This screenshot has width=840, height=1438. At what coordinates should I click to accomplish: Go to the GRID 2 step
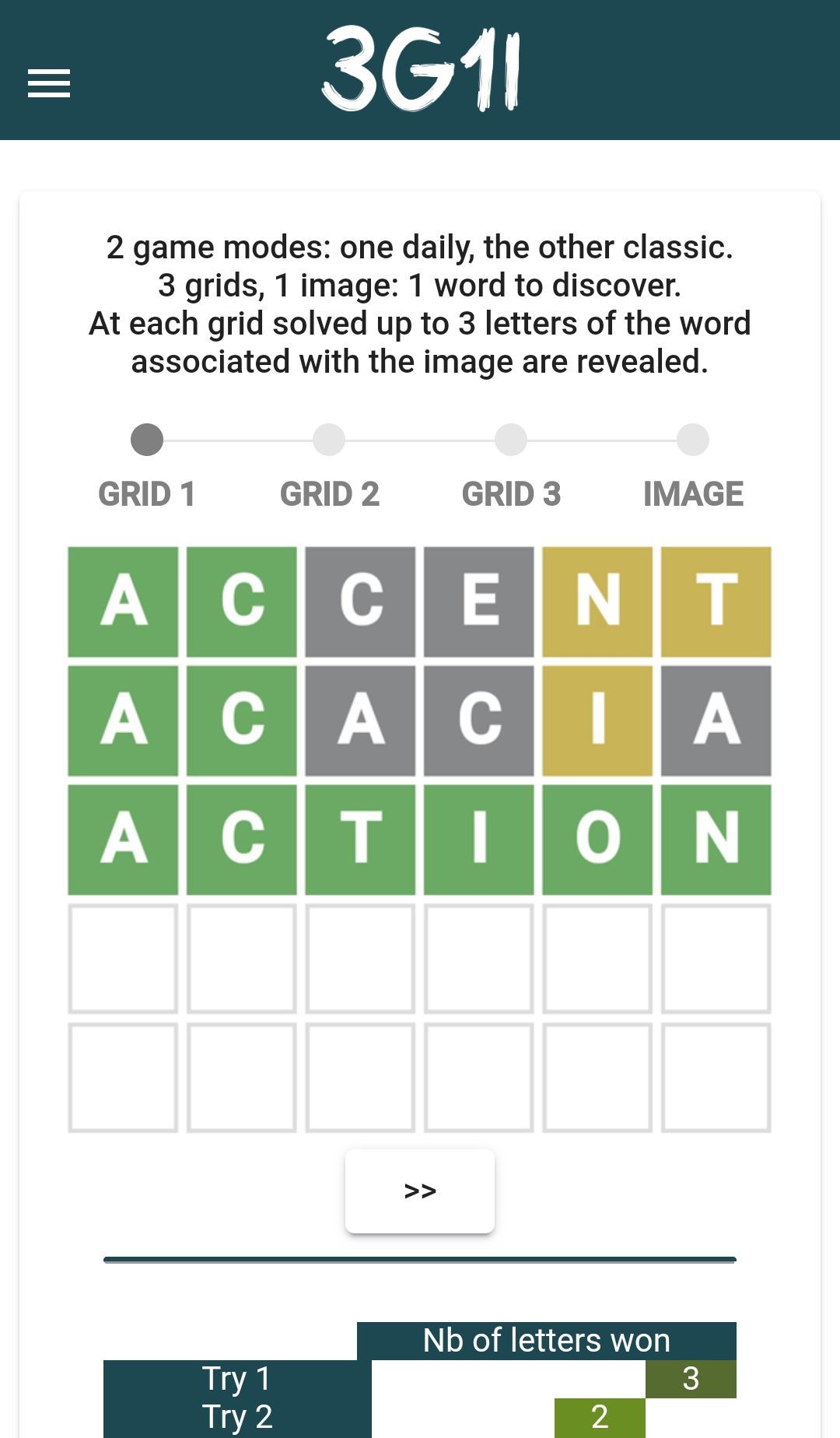pyautogui.click(x=329, y=467)
